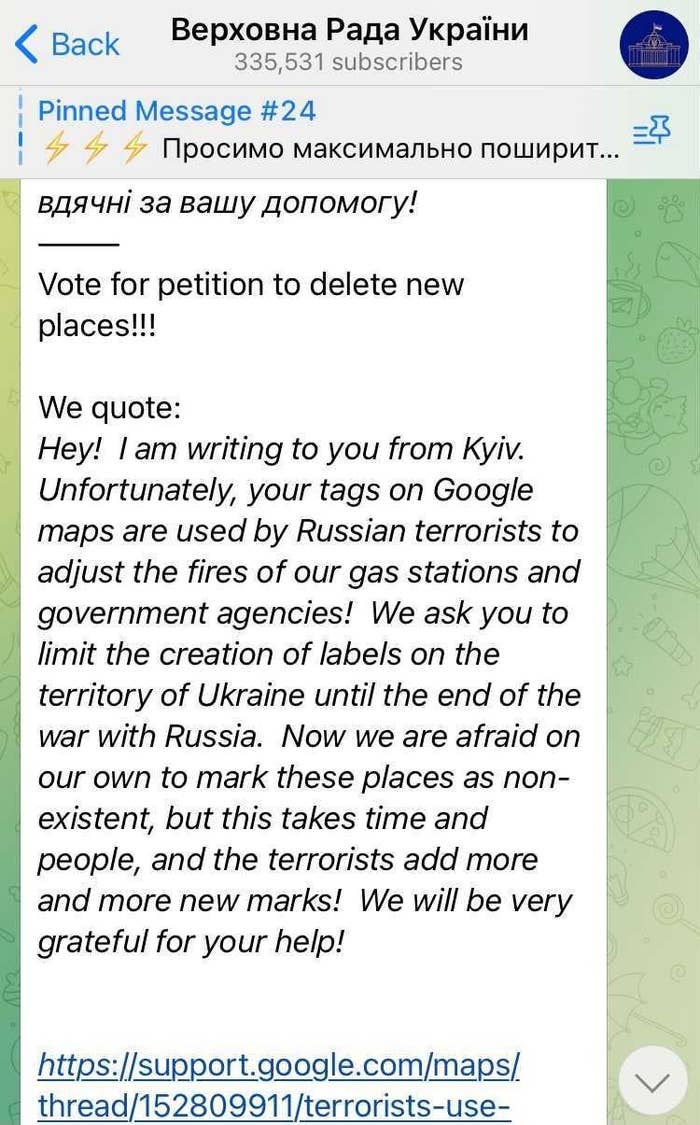
Task: Open the support.google.com maps thread link
Action: pyautogui.click(x=278, y=1084)
